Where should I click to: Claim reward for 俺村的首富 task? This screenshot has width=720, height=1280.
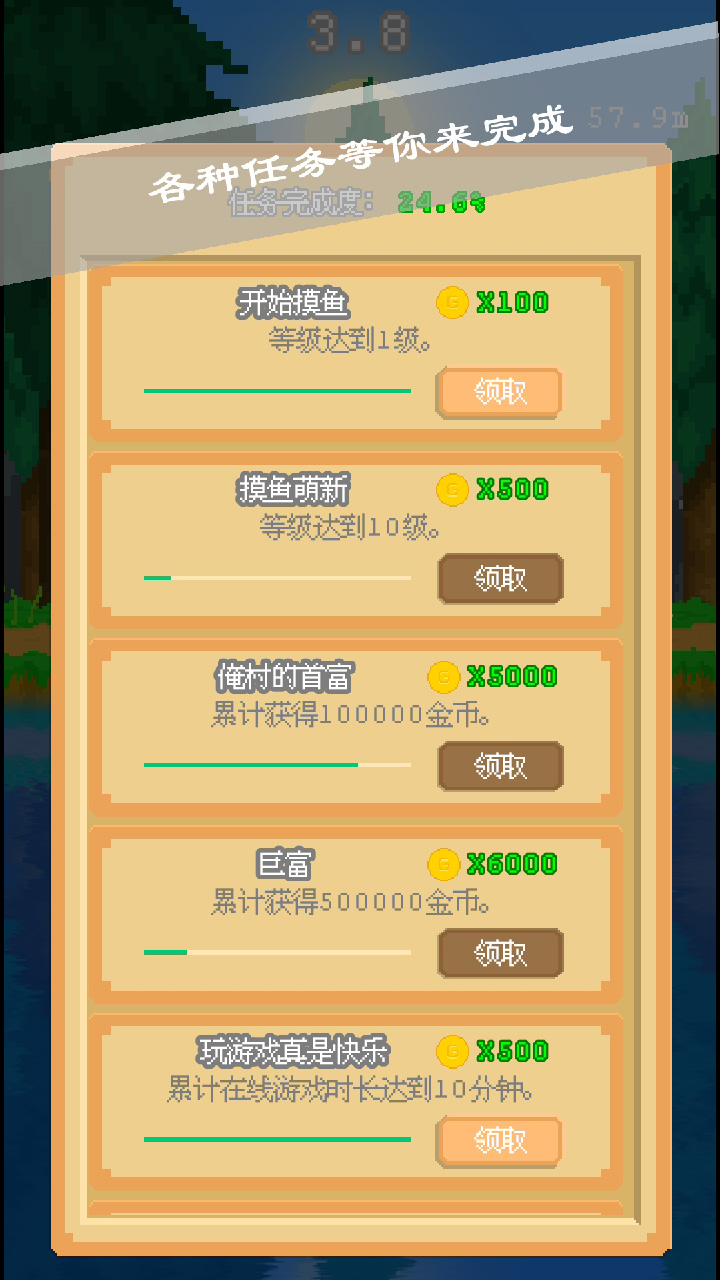click(500, 766)
